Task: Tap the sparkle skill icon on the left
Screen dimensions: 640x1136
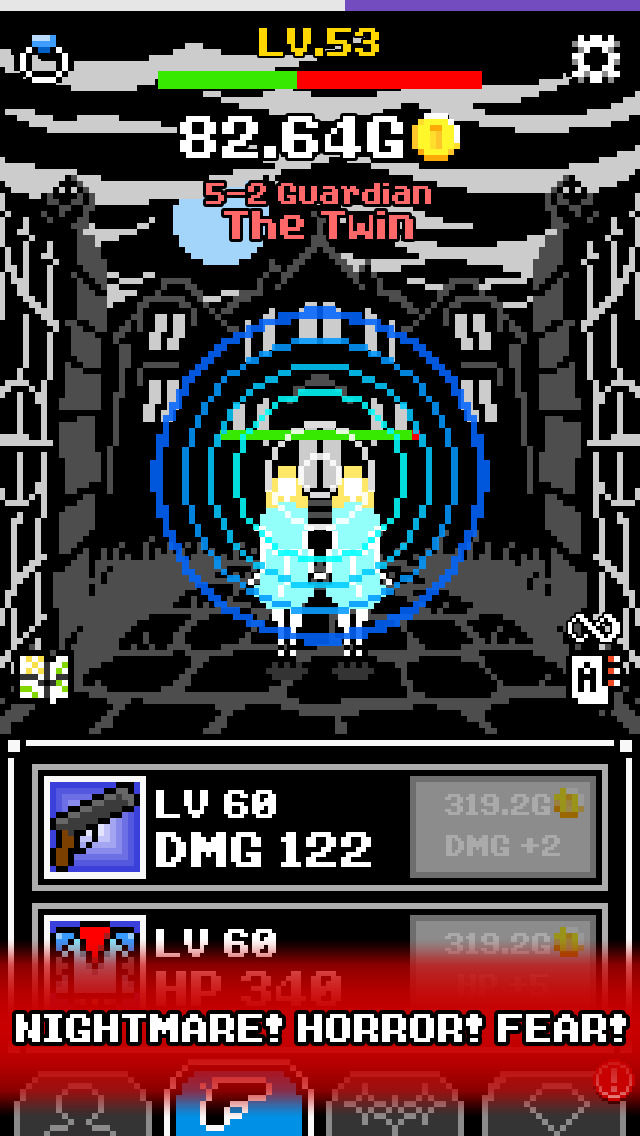Action: coord(43,678)
